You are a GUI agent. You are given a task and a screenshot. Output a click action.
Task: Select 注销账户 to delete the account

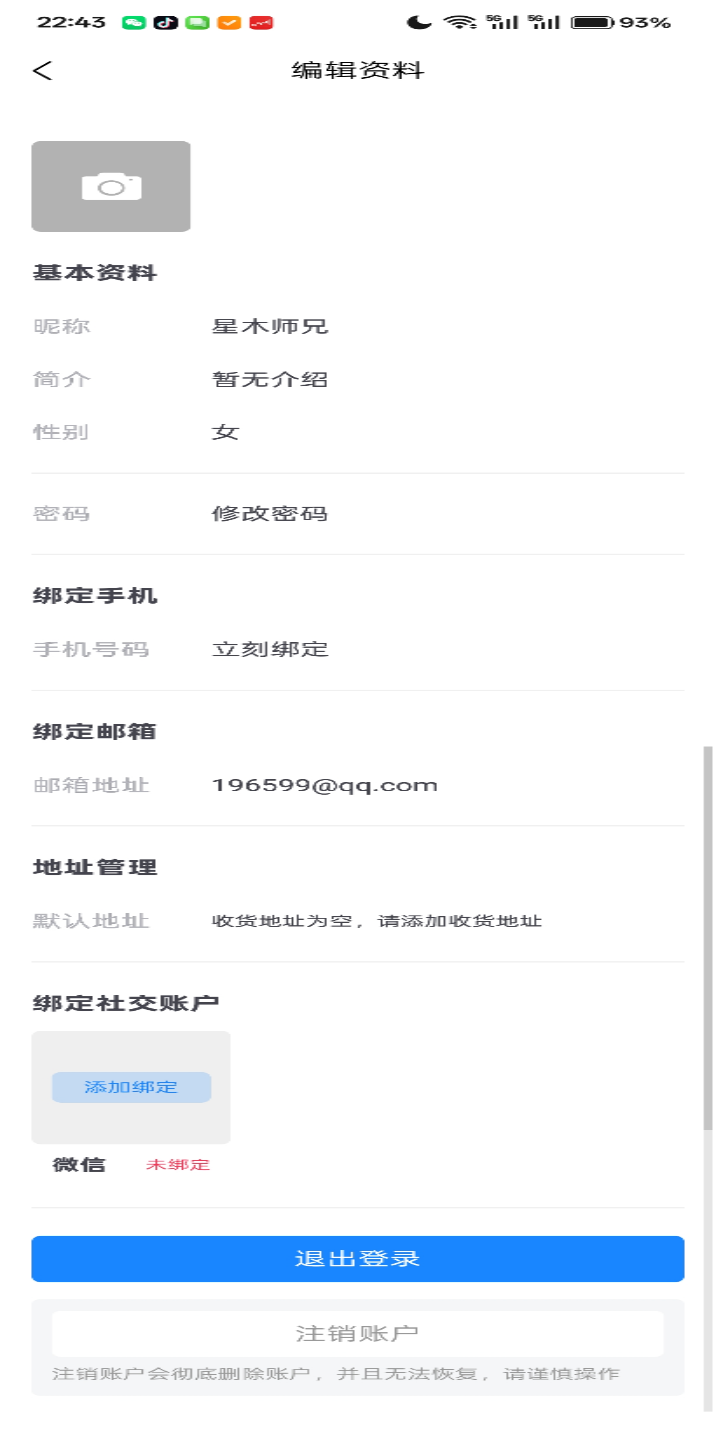click(357, 1334)
